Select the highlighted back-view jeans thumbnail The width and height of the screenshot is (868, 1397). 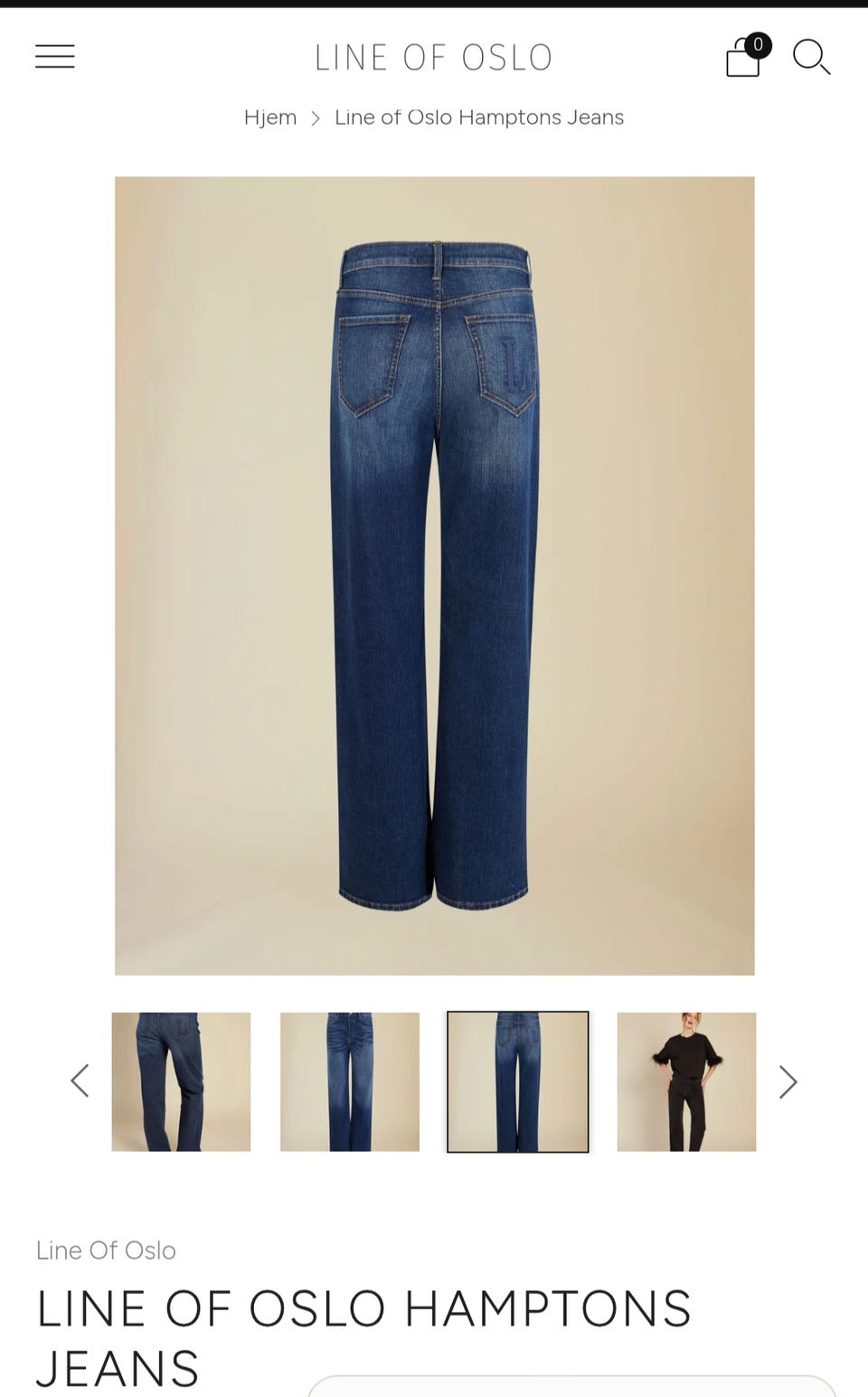(518, 1081)
